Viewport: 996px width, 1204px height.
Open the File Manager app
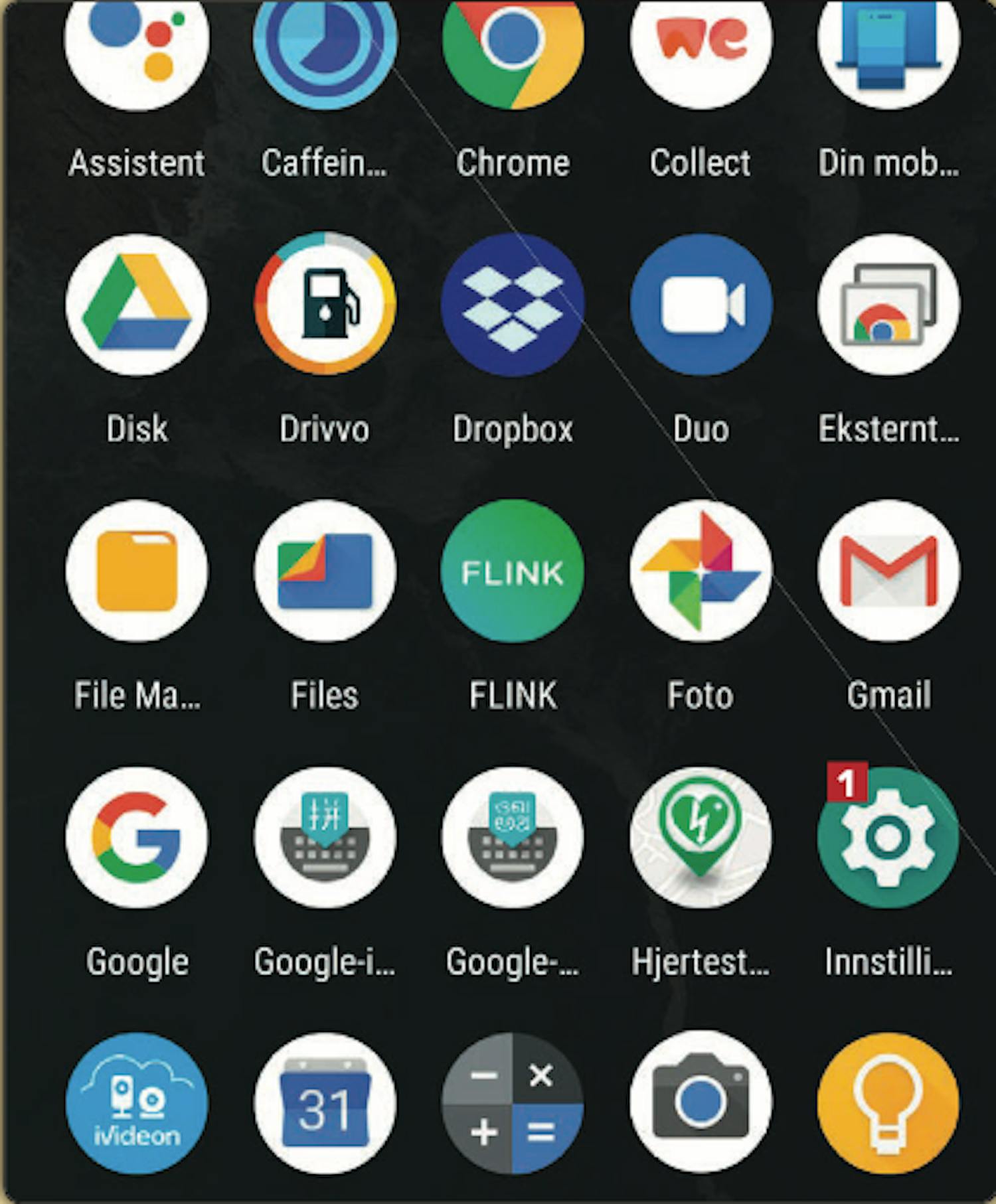click(x=136, y=571)
